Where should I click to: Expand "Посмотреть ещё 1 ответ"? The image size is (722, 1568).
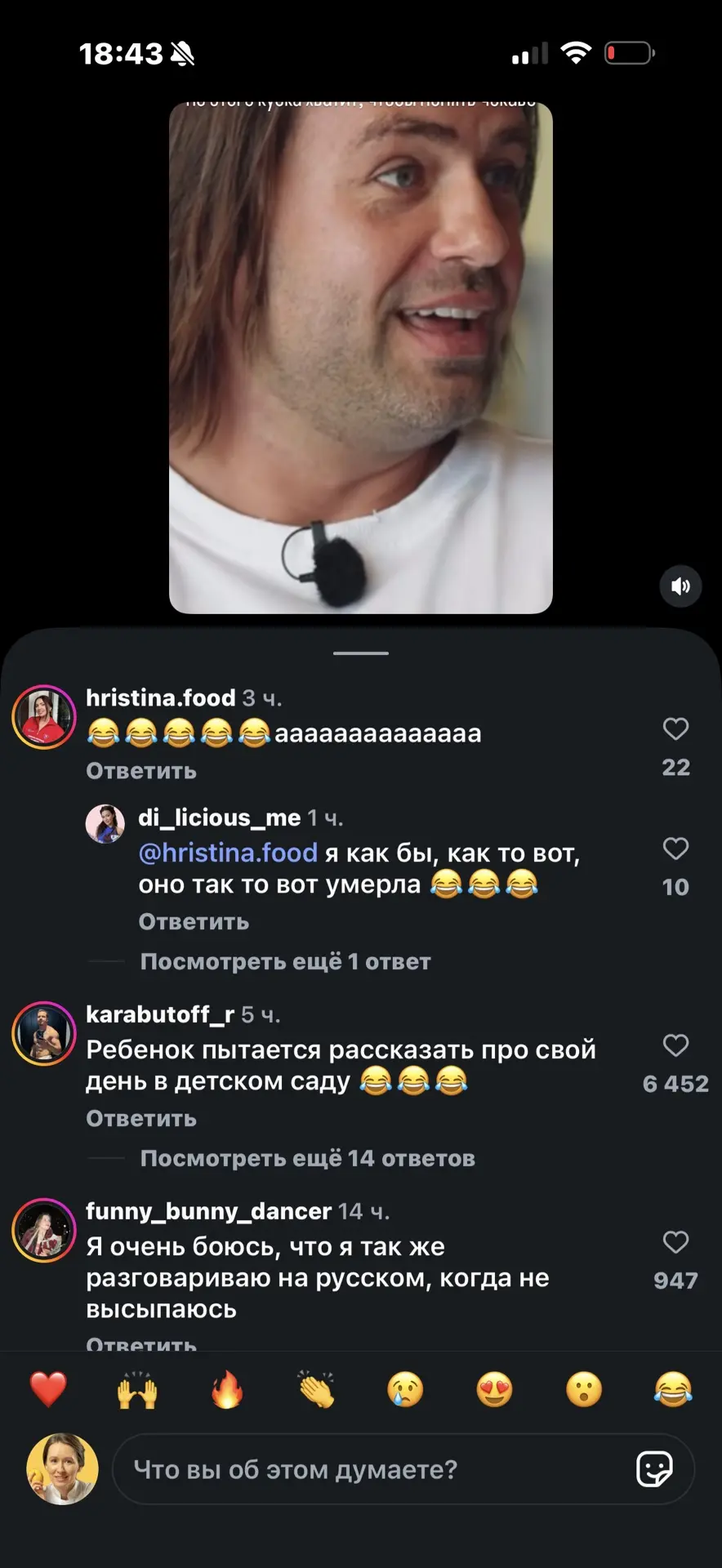285,961
